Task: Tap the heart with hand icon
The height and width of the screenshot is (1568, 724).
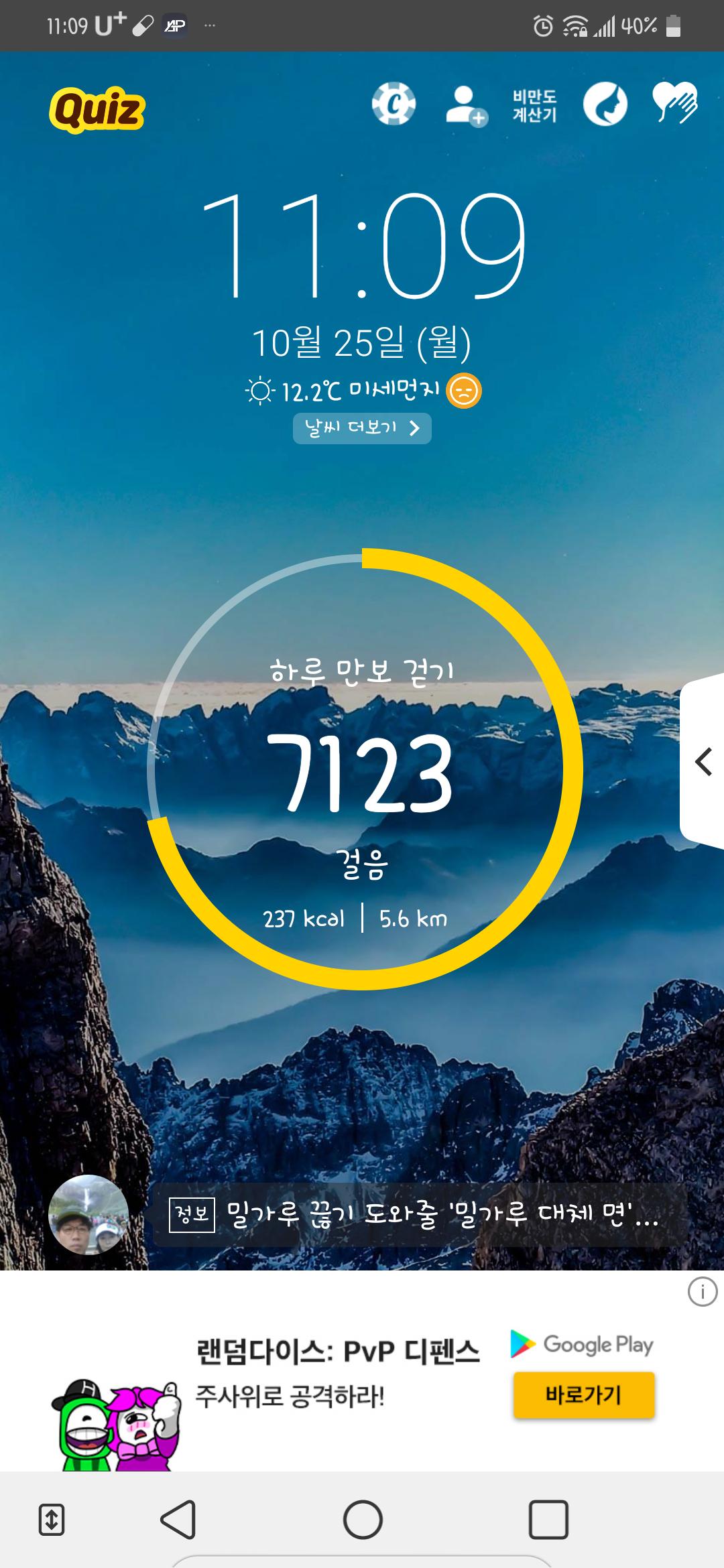Action: (675, 103)
